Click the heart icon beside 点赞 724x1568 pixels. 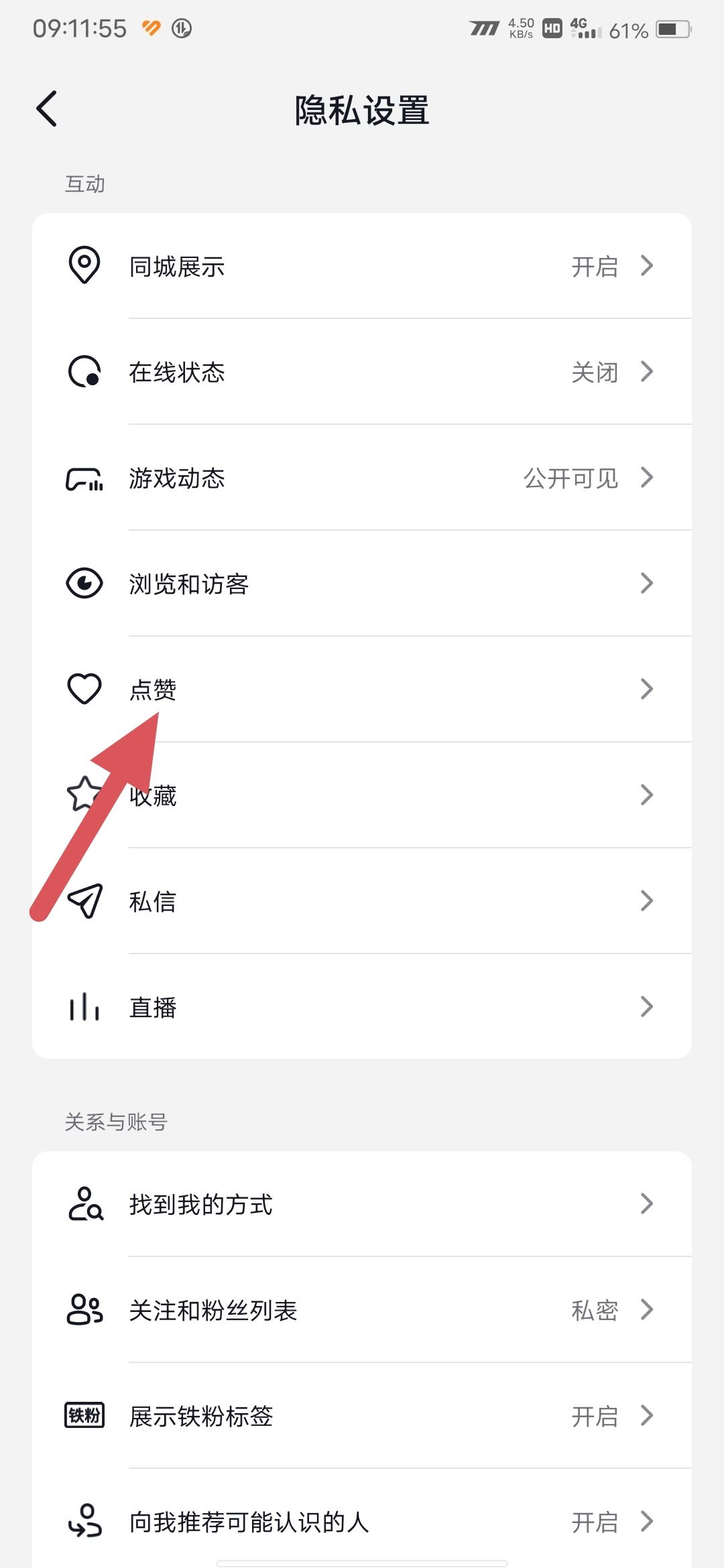pyautogui.click(x=84, y=690)
